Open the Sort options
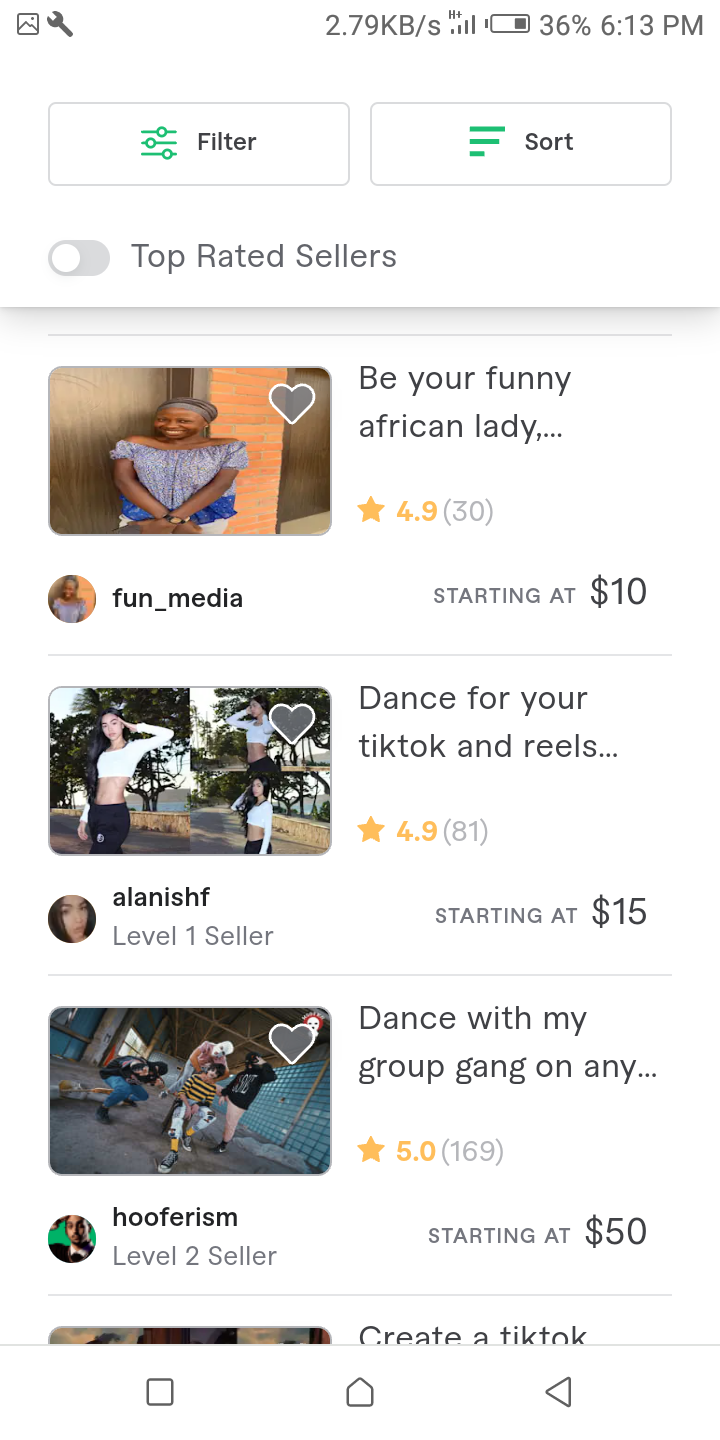 click(x=520, y=143)
